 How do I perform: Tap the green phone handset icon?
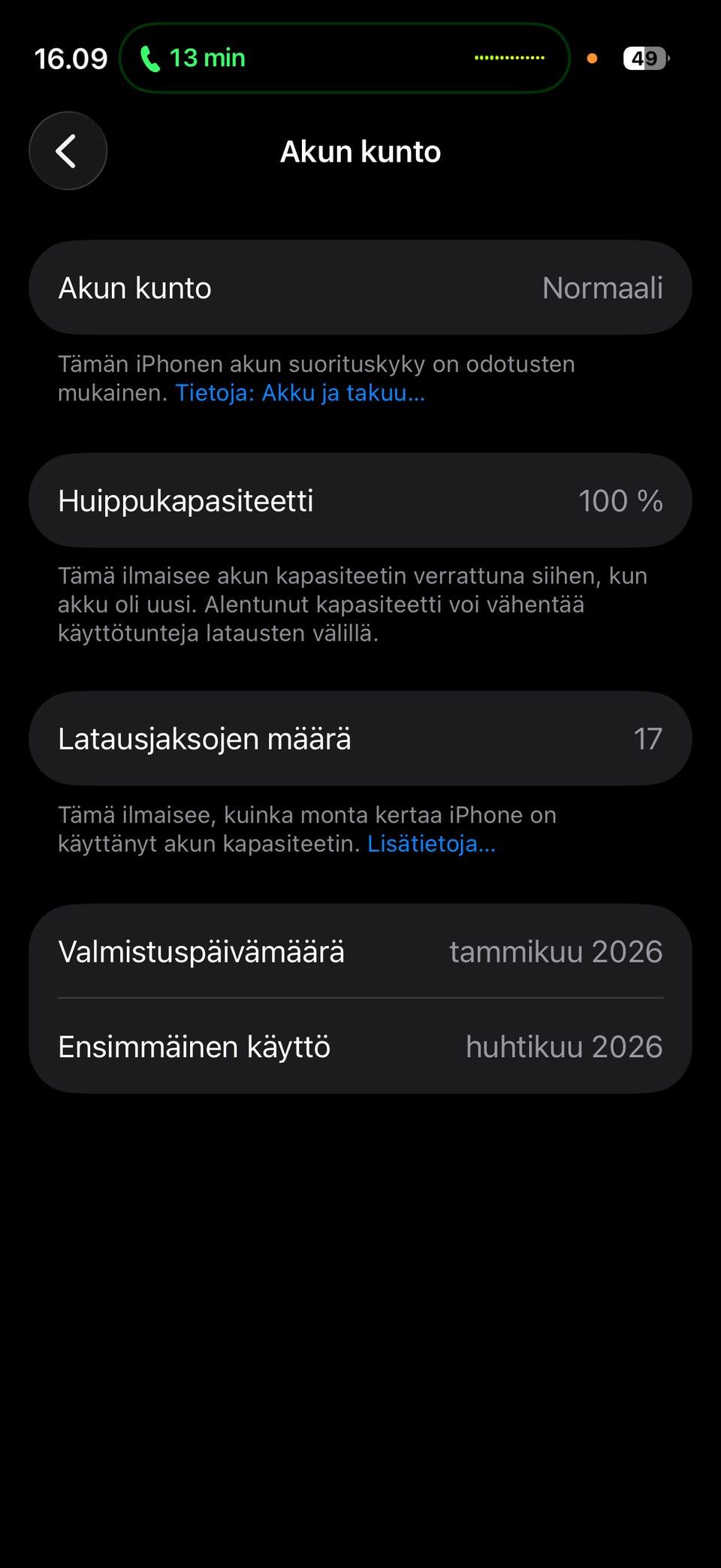tap(150, 57)
